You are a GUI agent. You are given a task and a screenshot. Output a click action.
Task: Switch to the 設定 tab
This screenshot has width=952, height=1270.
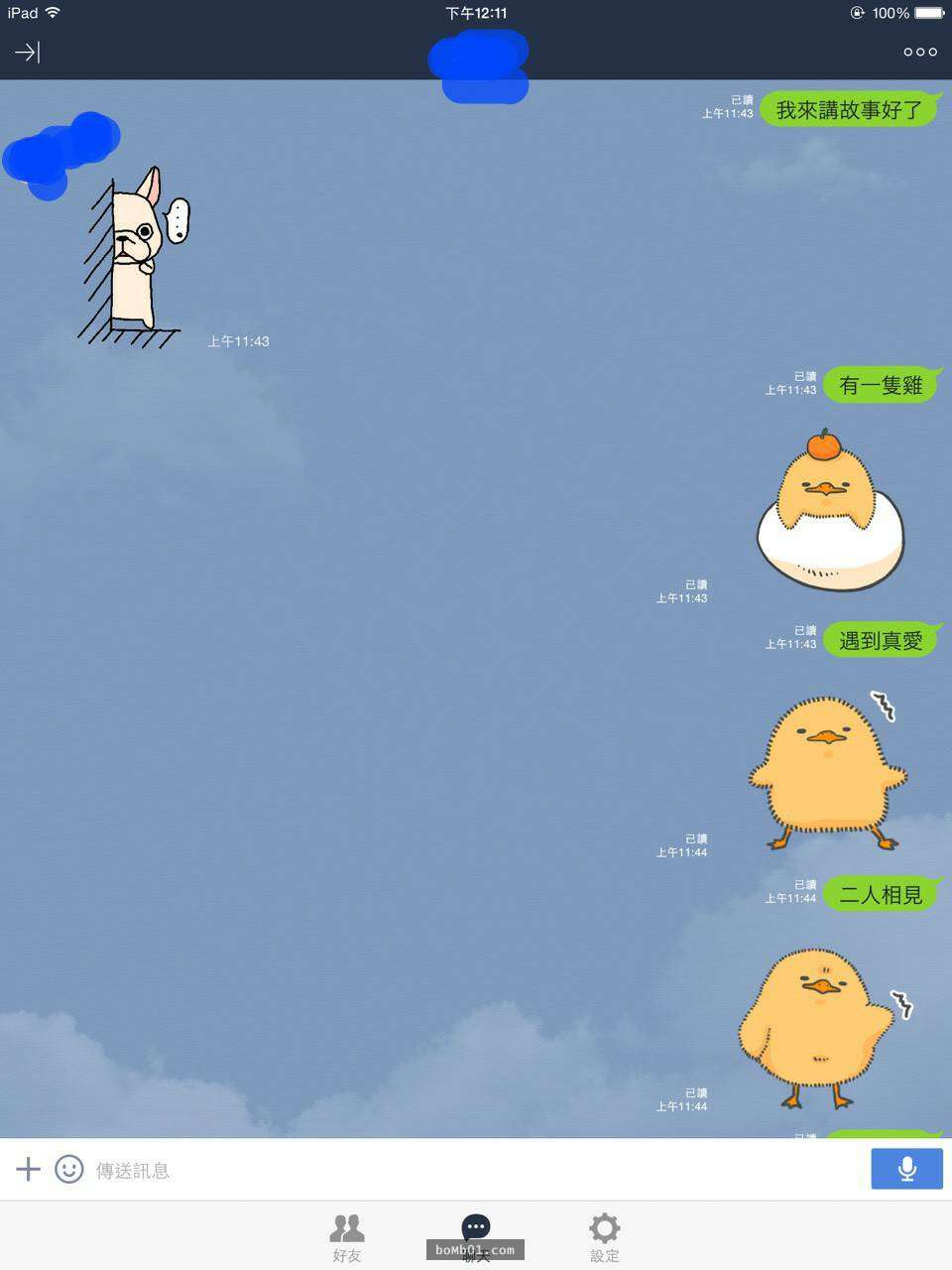click(x=604, y=1236)
